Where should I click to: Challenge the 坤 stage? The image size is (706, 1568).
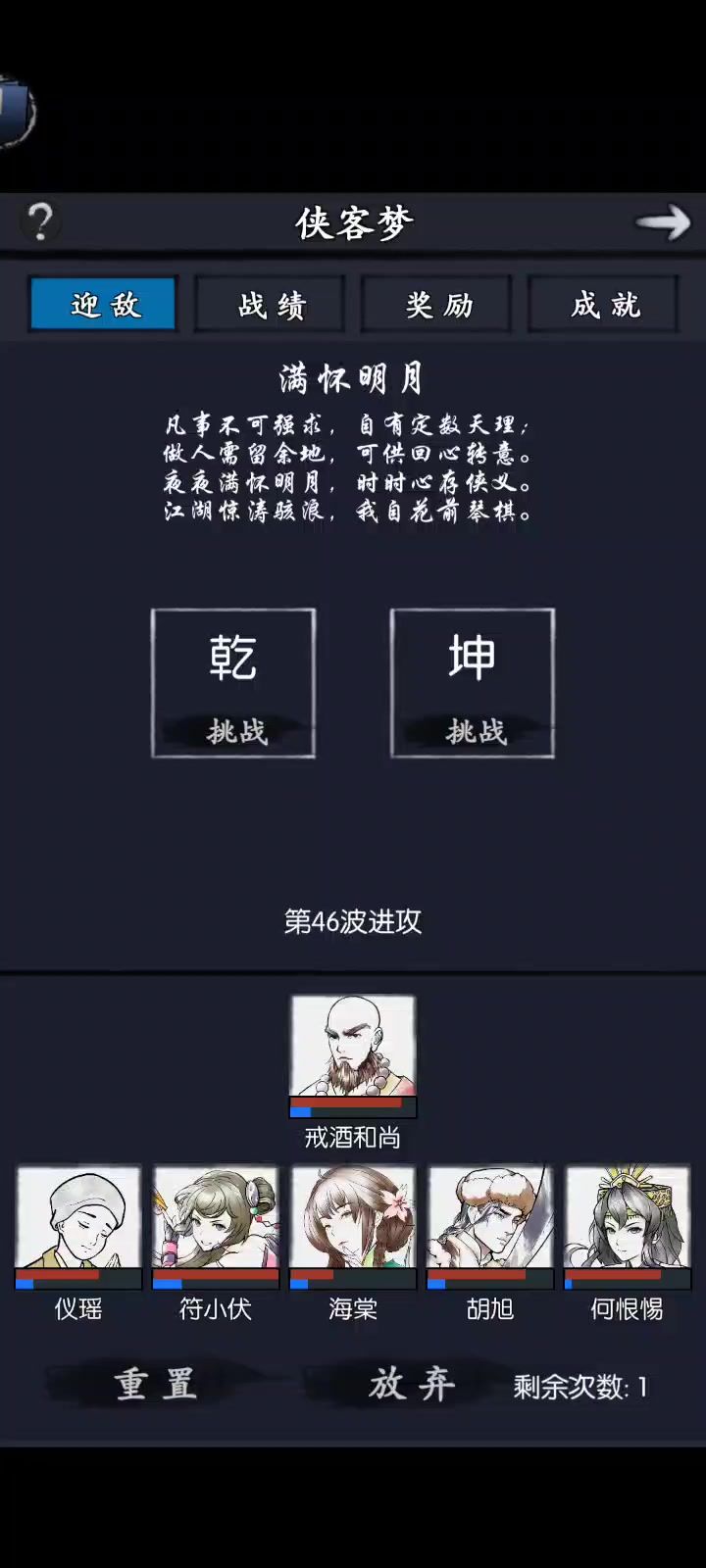[x=473, y=683]
